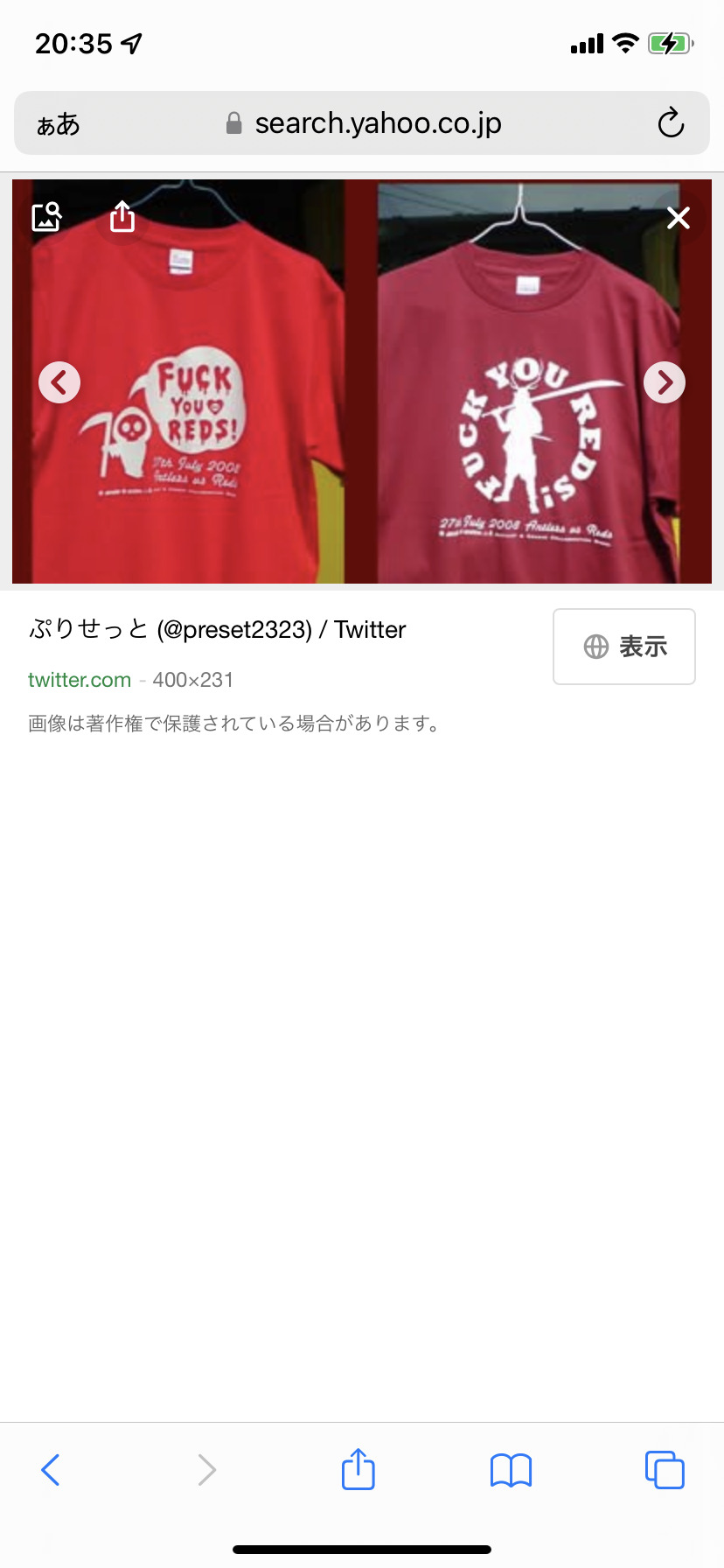
Task: Go to the previous image
Action: coord(59,382)
